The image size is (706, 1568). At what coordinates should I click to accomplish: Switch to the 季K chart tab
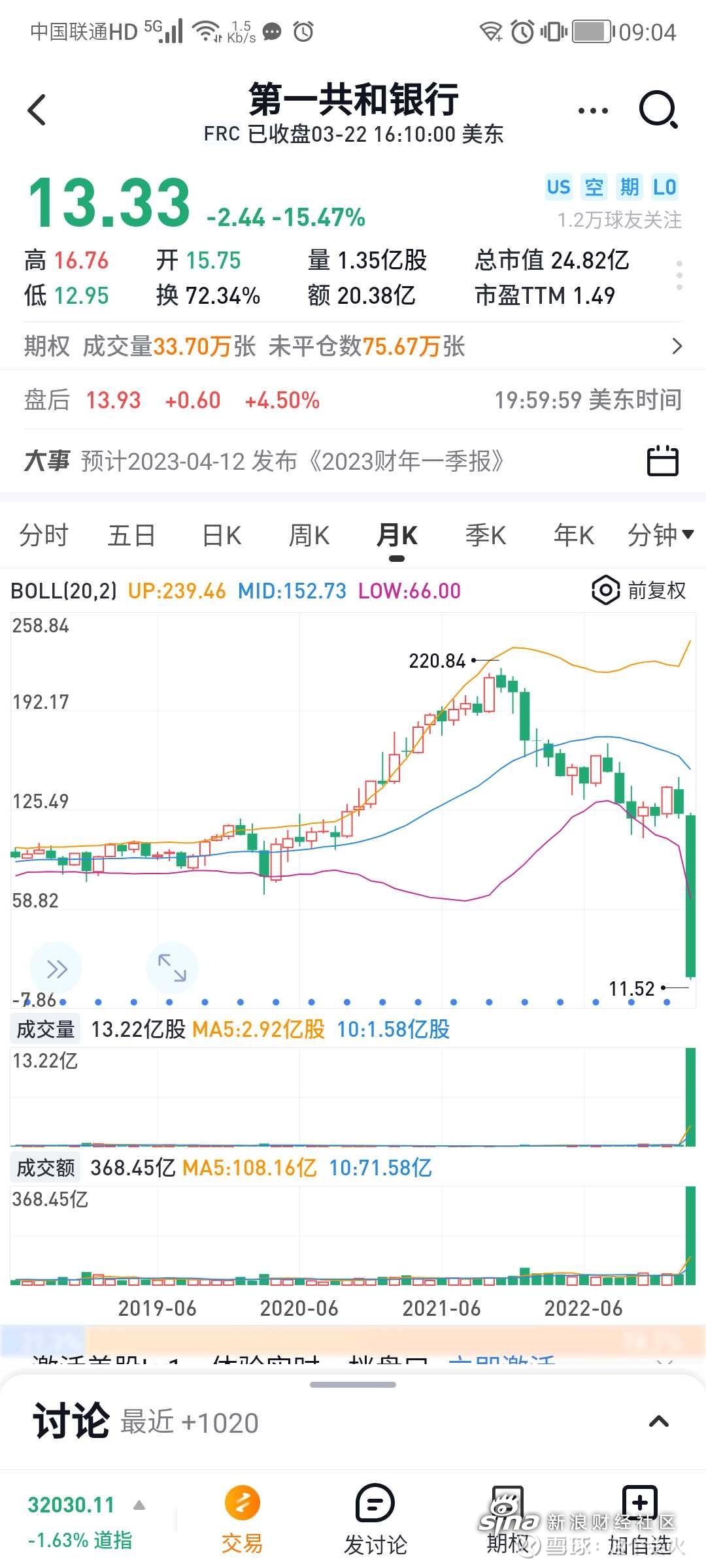tap(485, 535)
